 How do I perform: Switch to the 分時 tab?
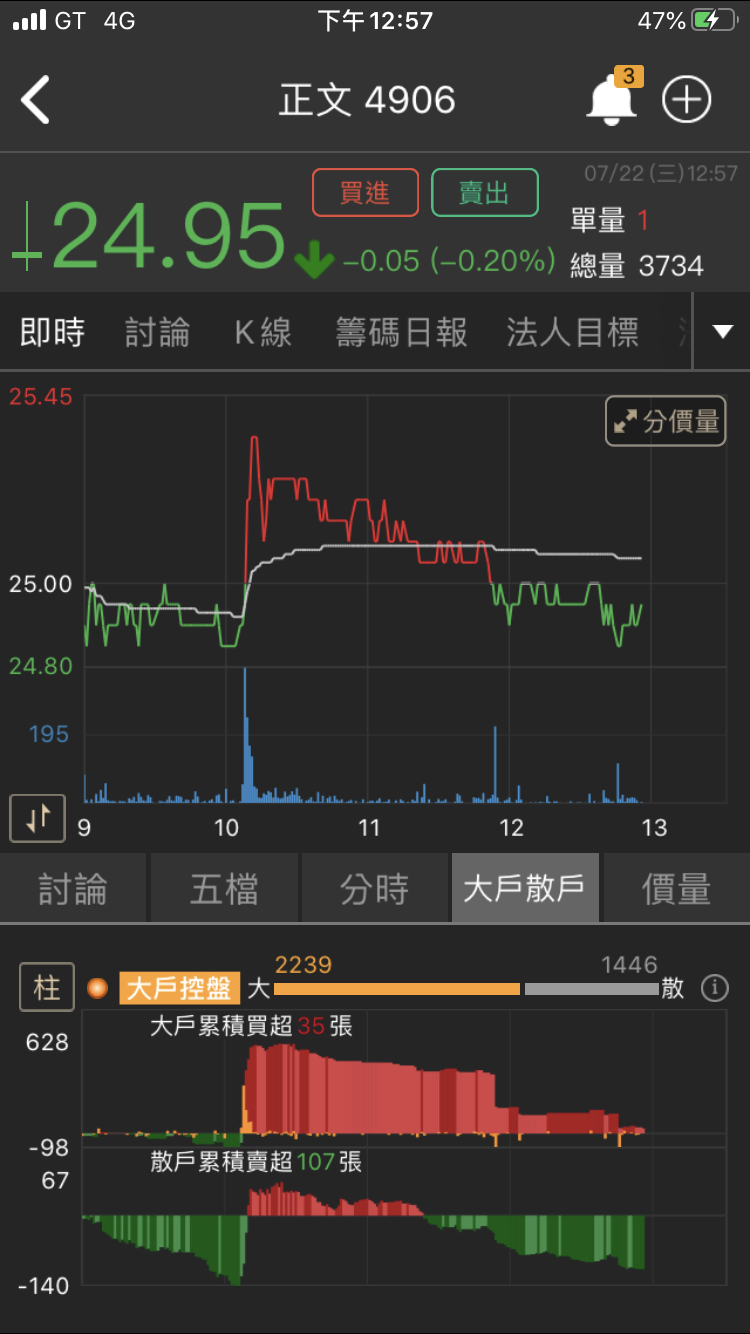pos(375,888)
